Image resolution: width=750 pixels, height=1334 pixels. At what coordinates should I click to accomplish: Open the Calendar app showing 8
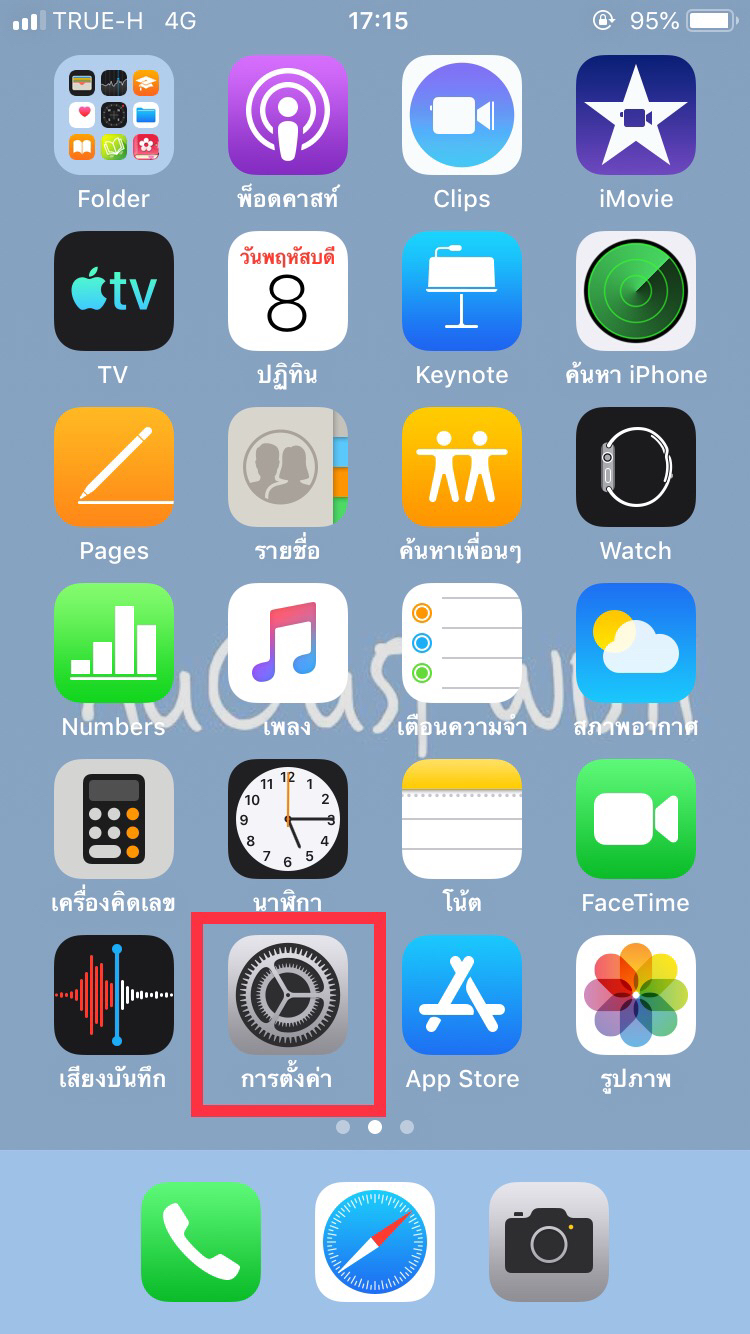[288, 291]
